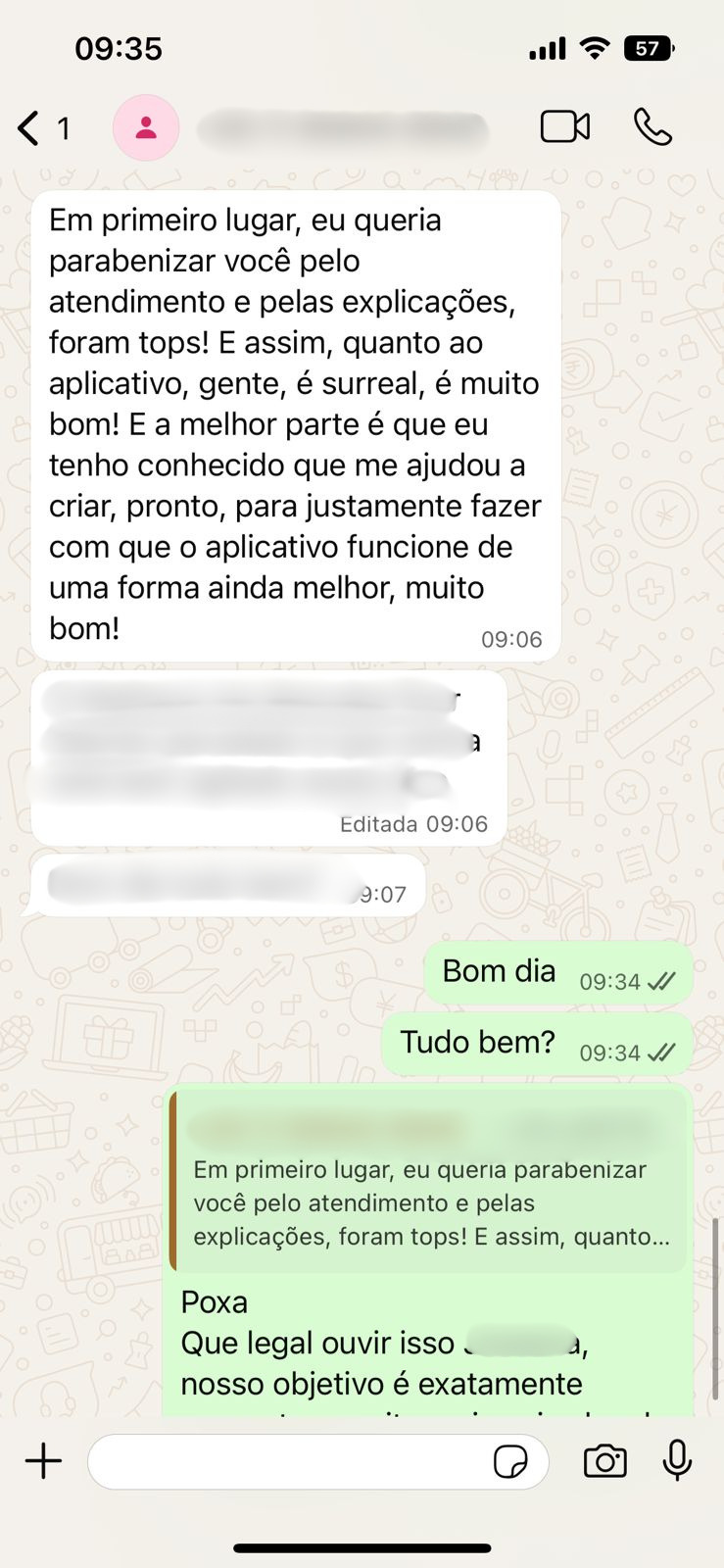
Task: Tap the microphone voice message button
Action: click(x=677, y=1461)
